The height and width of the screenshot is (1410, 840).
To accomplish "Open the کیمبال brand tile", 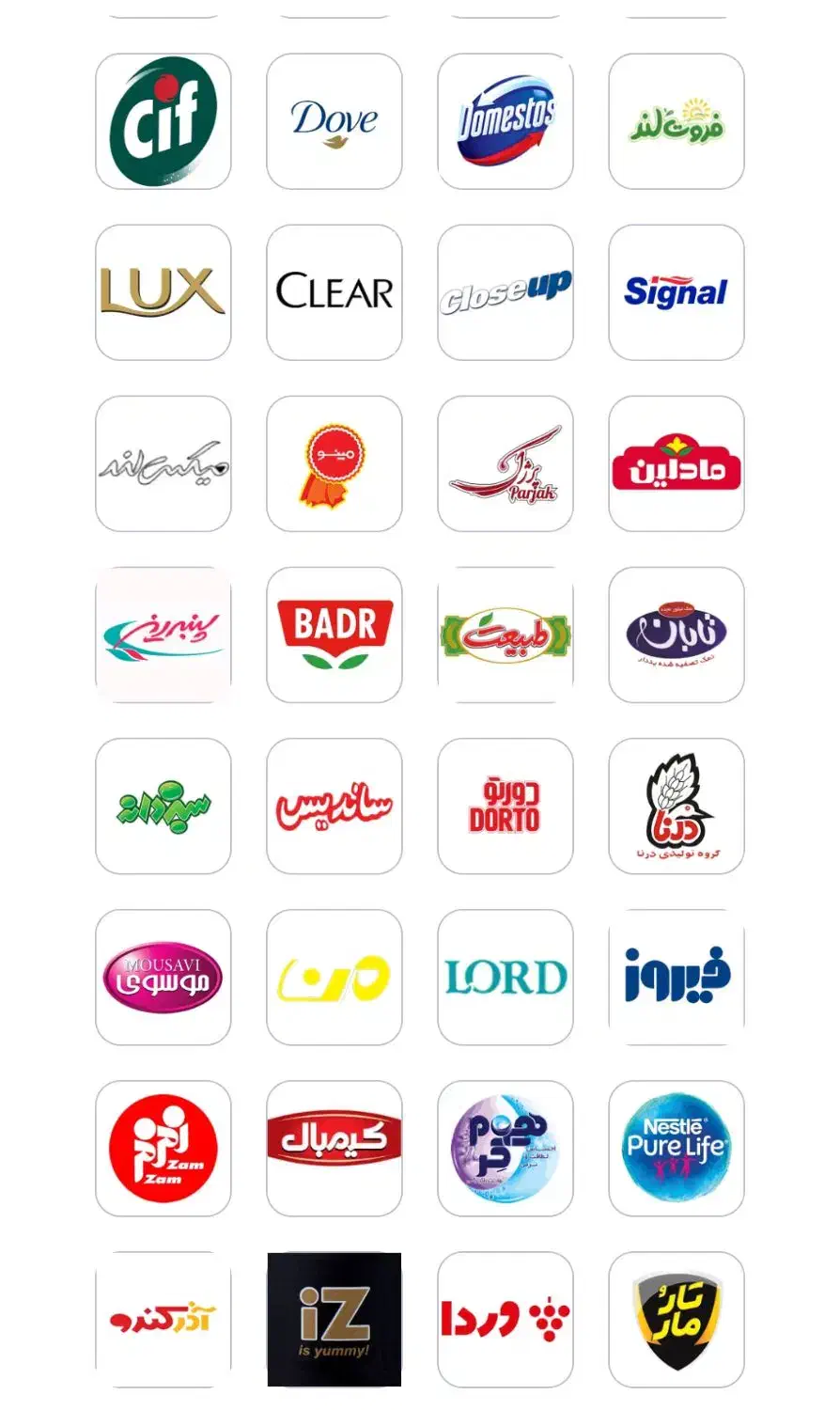I will tap(334, 1148).
